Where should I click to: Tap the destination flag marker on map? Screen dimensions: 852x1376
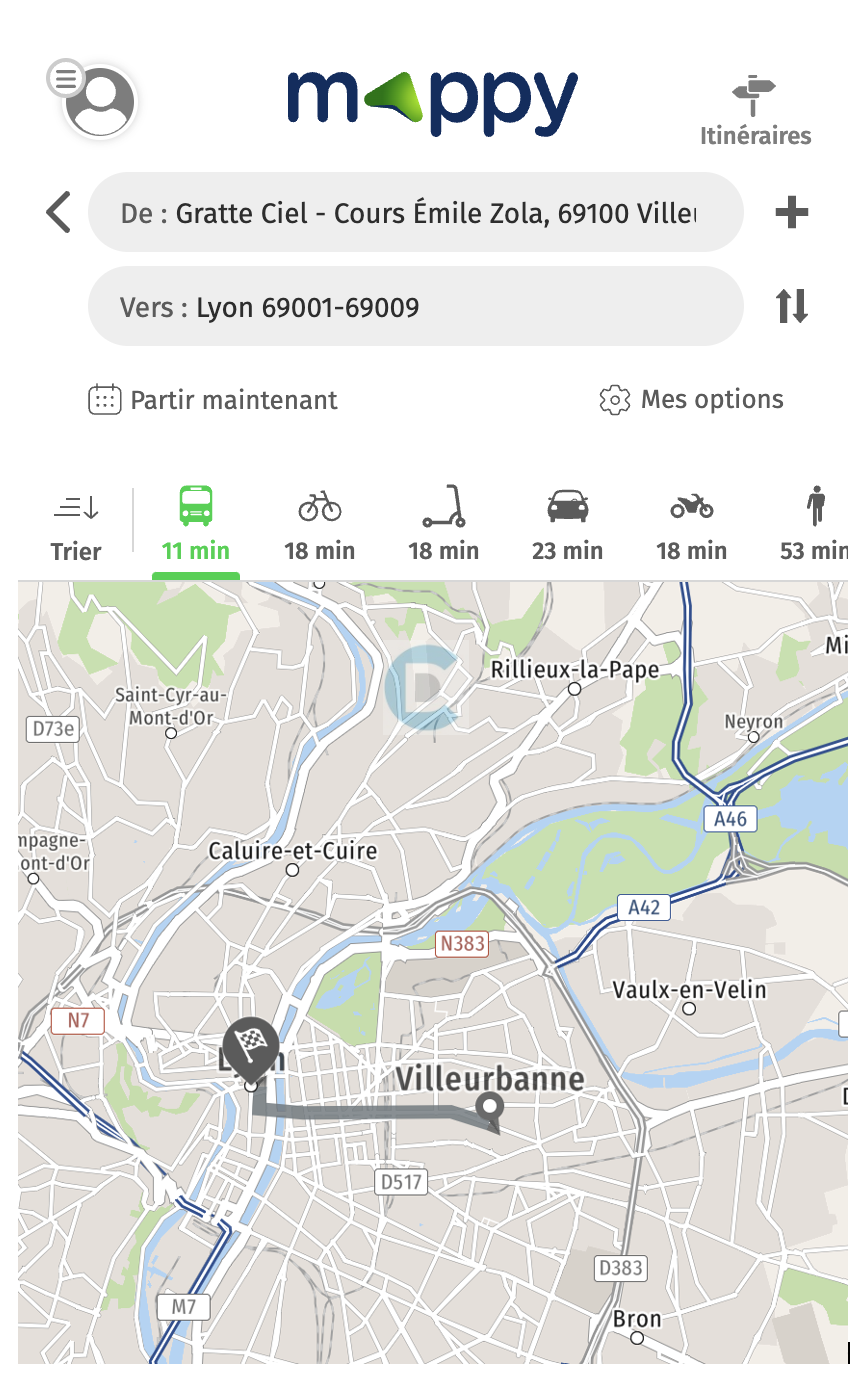[x=250, y=1047]
